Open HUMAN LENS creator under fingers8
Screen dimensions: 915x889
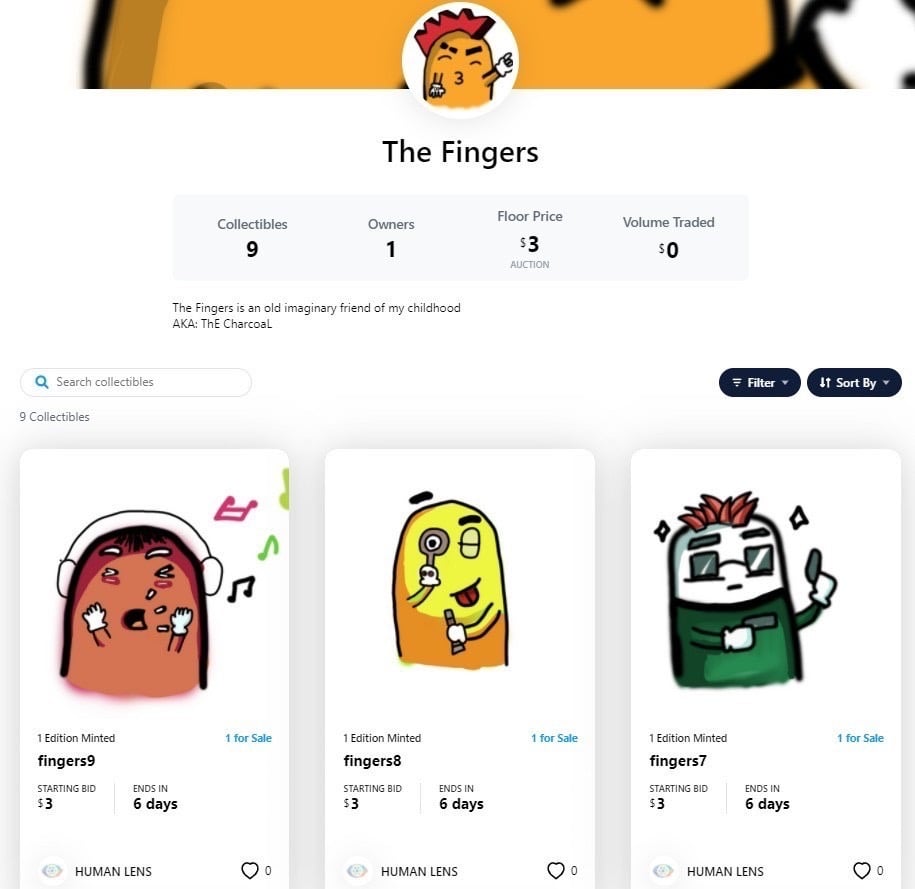[418, 871]
